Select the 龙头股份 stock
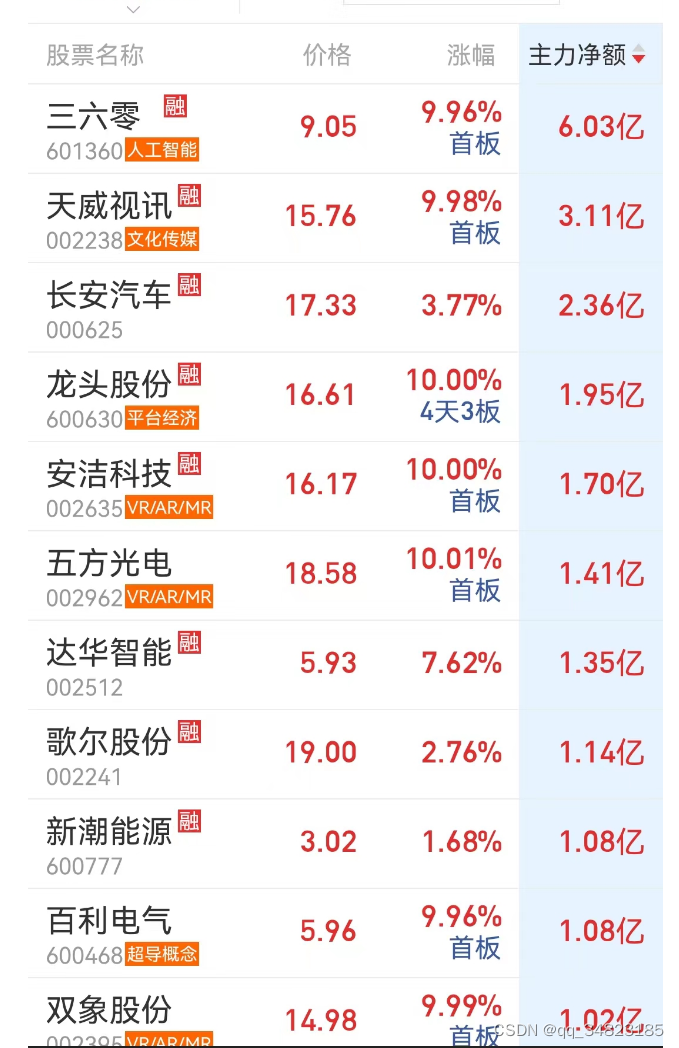 point(109,385)
